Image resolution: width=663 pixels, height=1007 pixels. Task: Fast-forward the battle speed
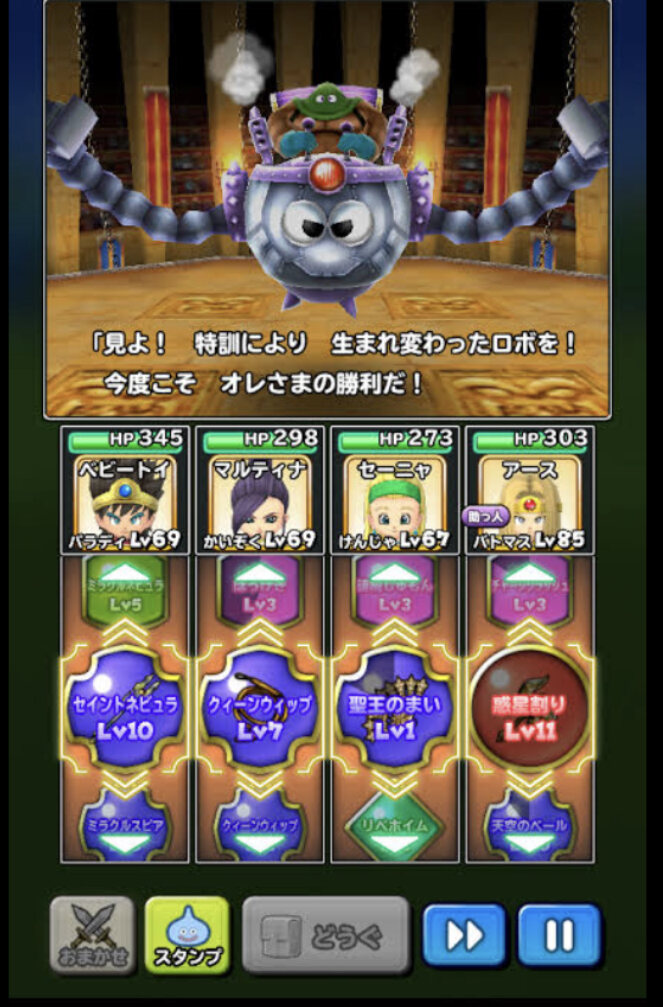coord(464,935)
